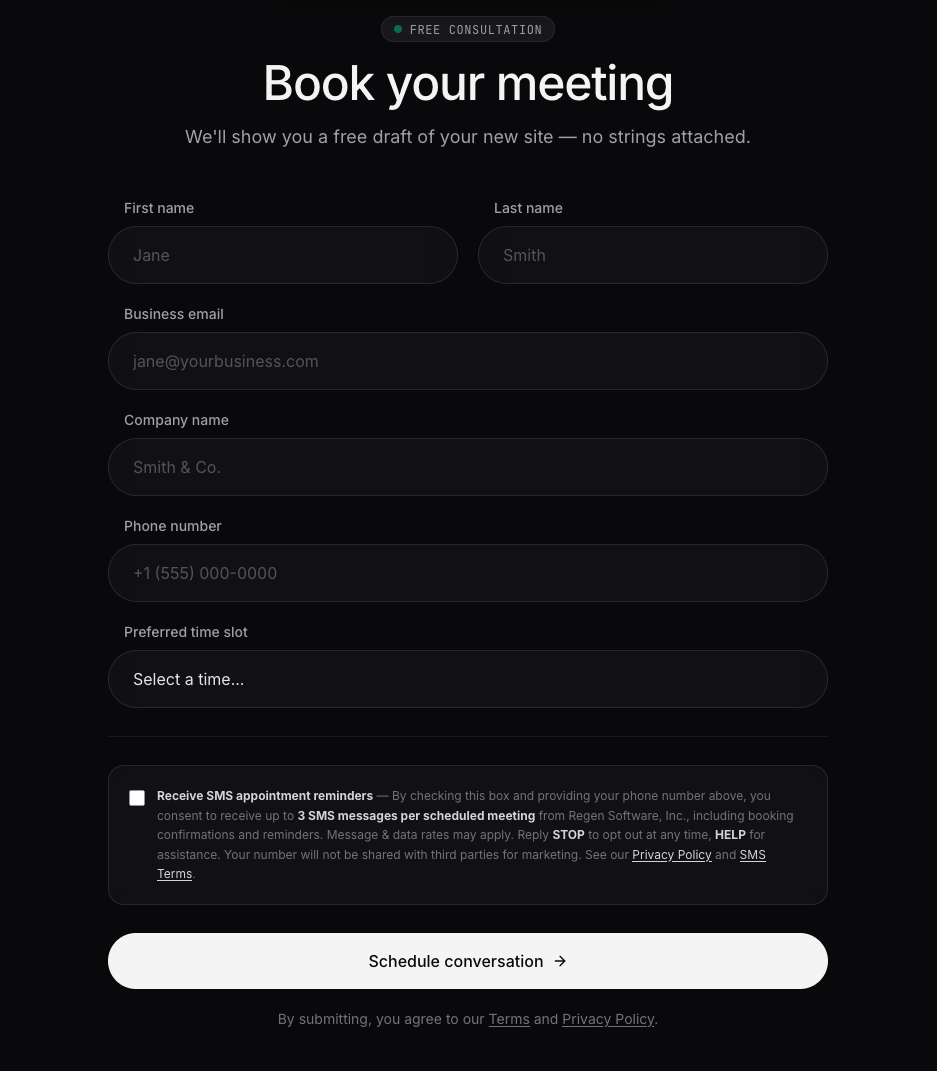
Task: Open the Terms link below the button
Action: [x=508, y=1019]
